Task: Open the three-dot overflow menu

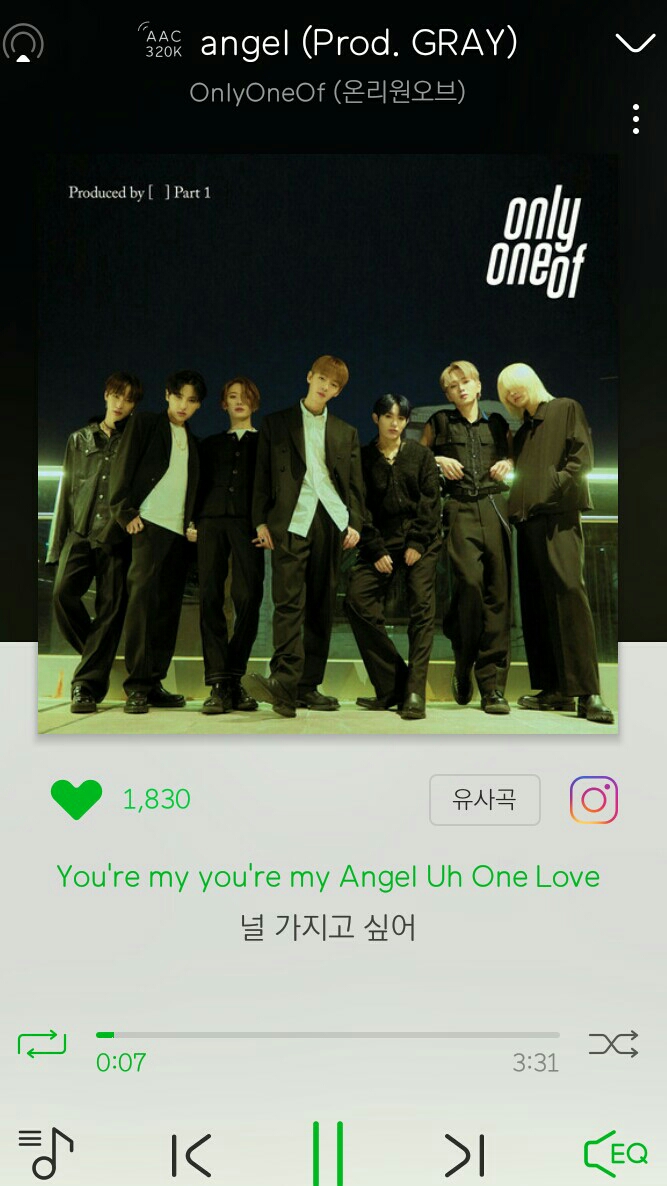Action: click(x=636, y=118)
